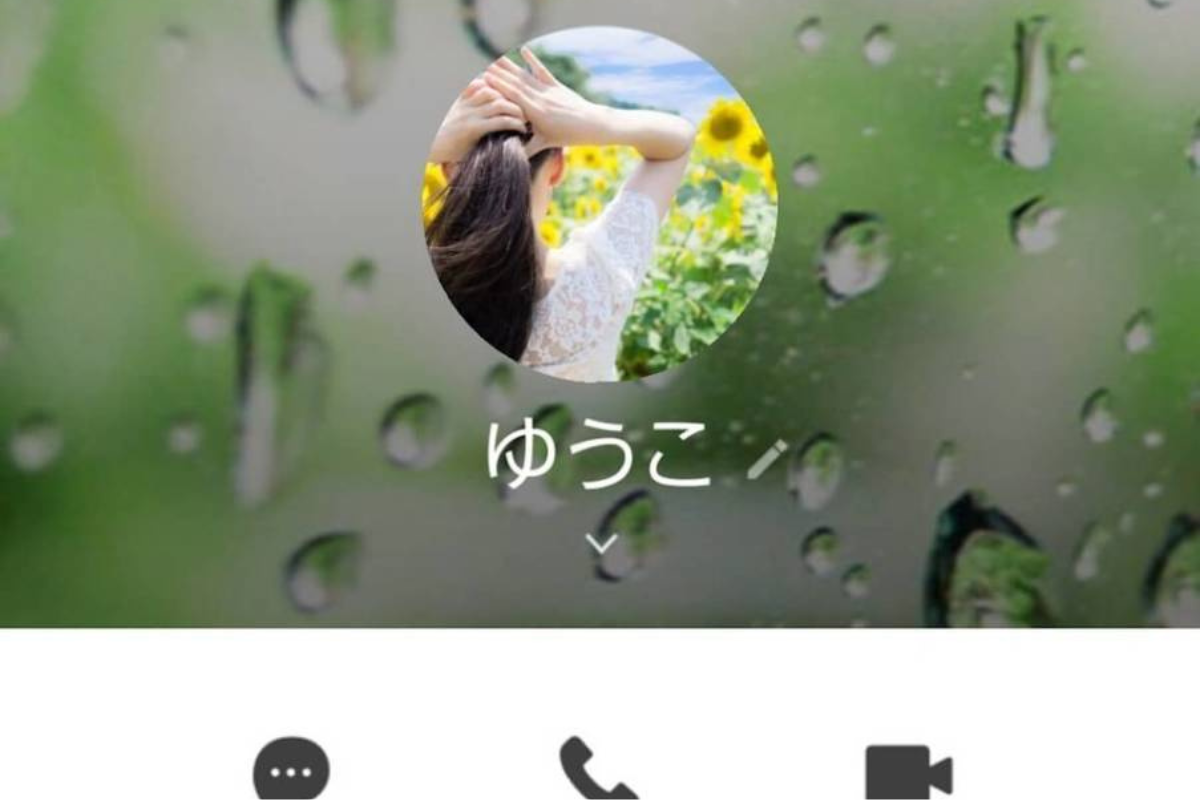Viewport: 1200px width, 800px height.
Task: Start a voice call with ゆうこ
Action: click(597, 770)
